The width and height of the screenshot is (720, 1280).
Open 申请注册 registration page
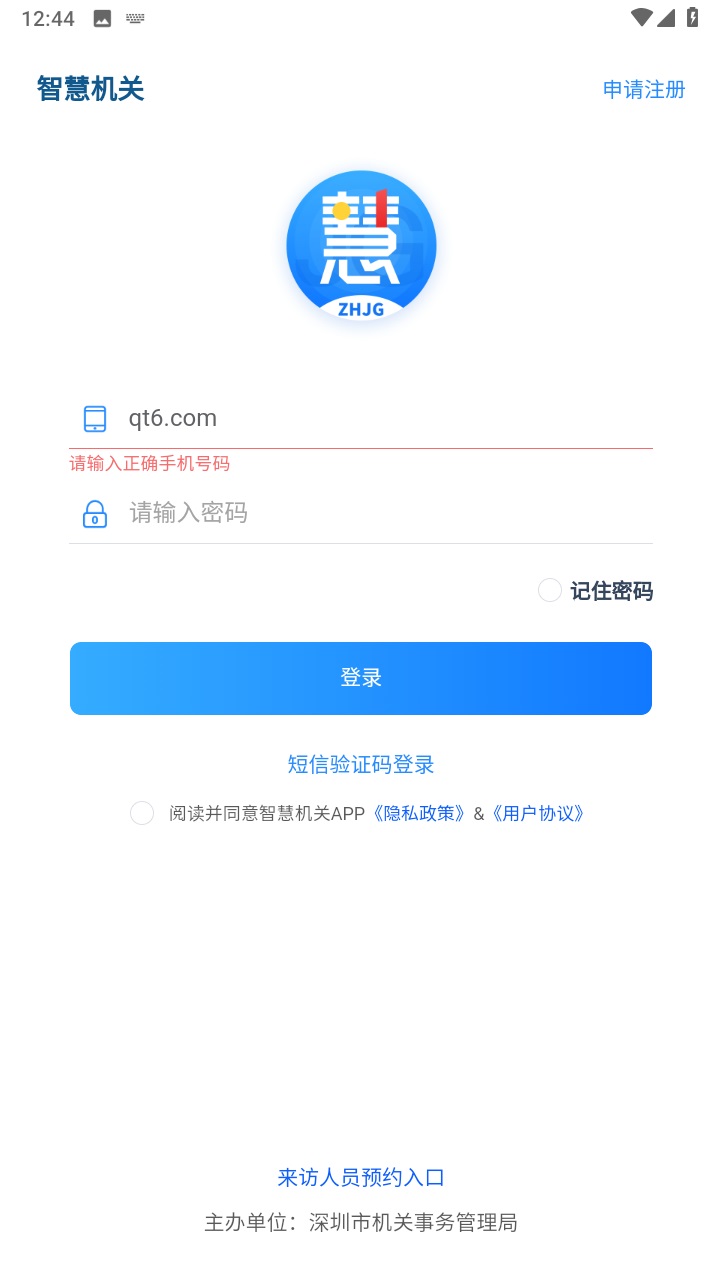643,90
